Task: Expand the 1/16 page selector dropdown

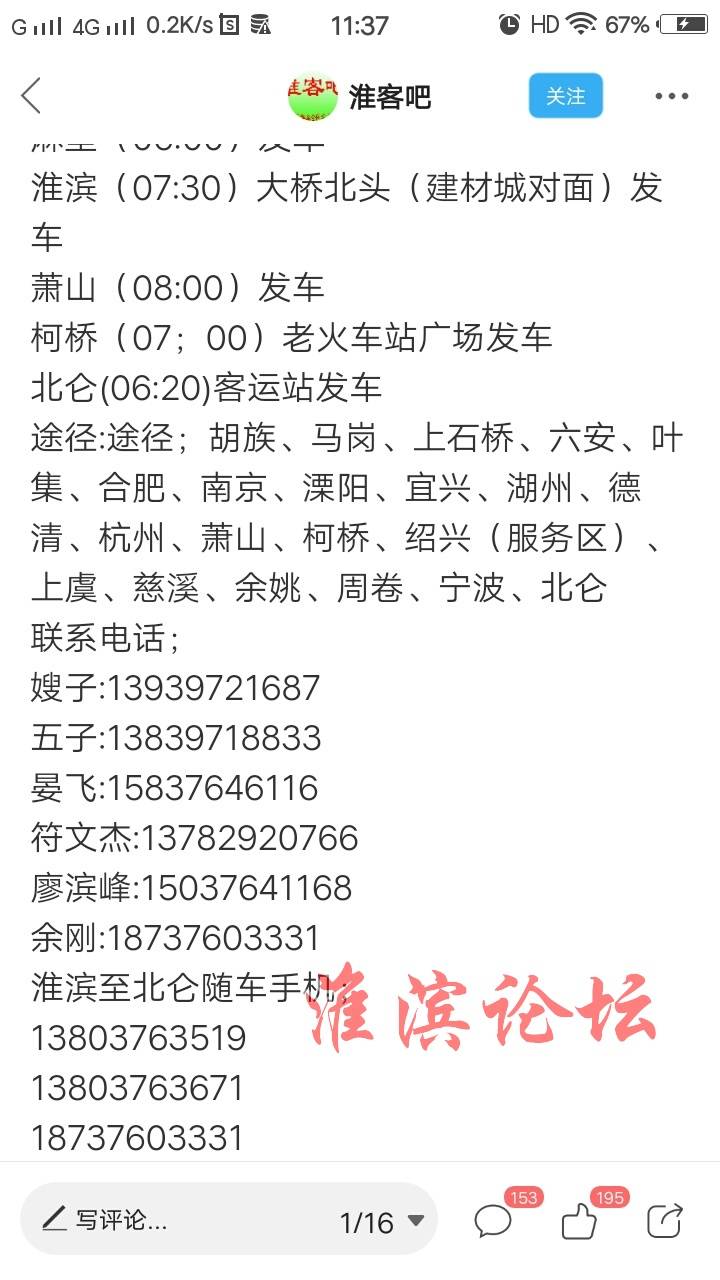Action: tap(383, 1221)
